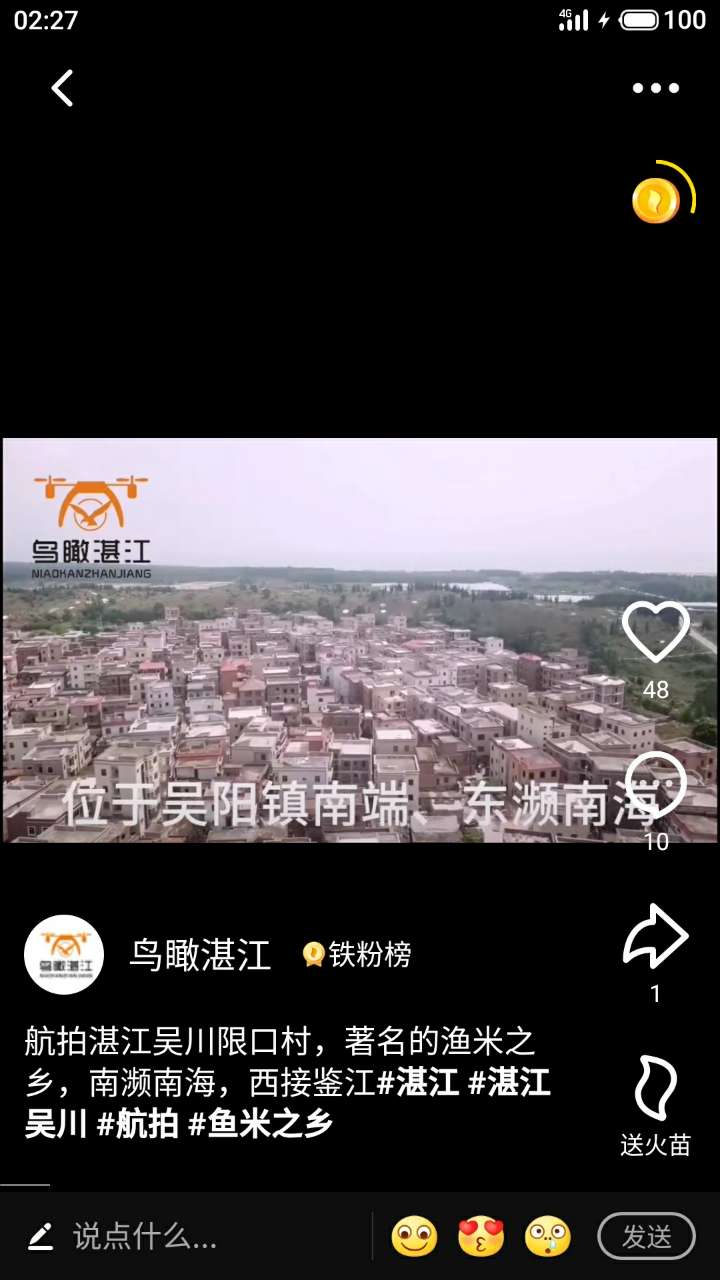Go back using the top arrow
Screen dimensions: 720x1280
62,88
